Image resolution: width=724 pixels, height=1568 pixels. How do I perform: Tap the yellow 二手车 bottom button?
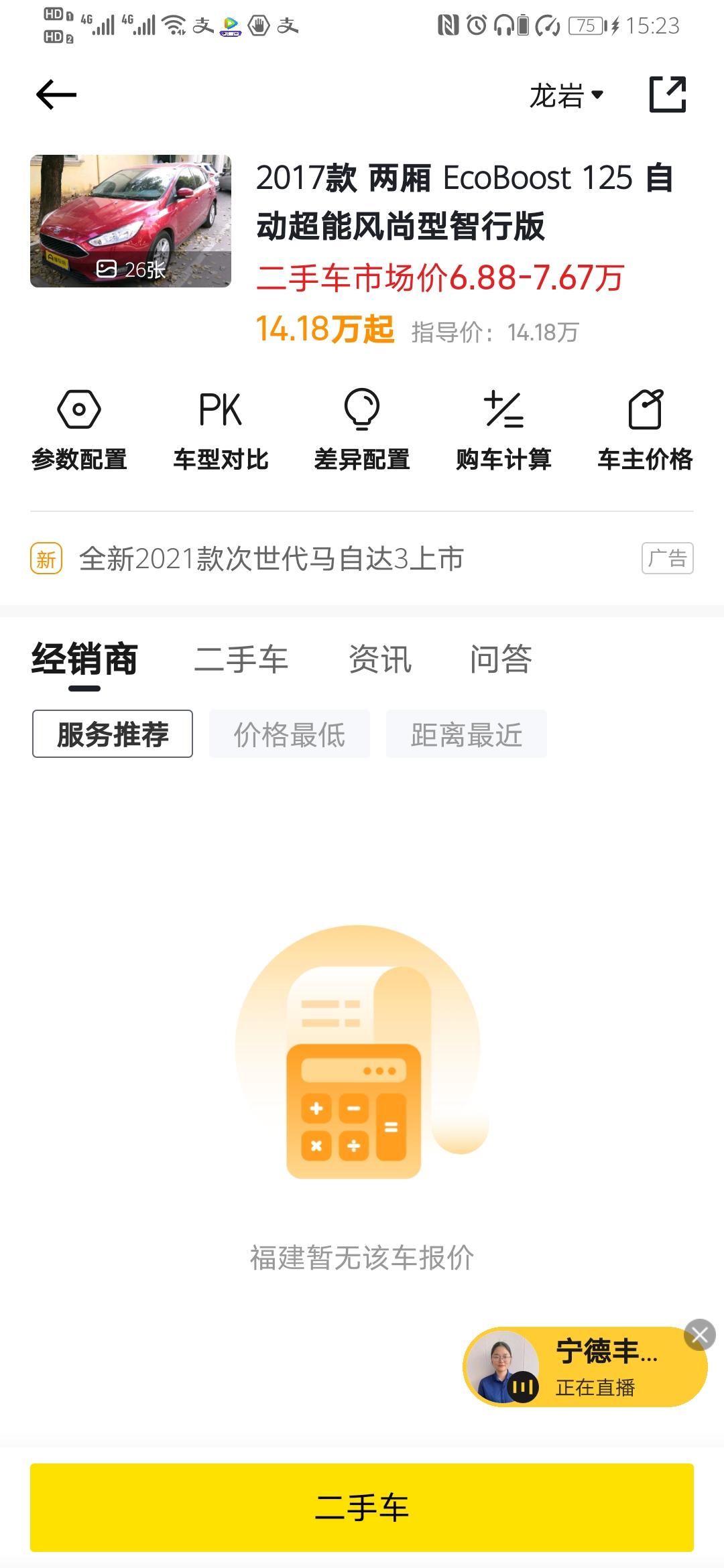[362, 1508]
